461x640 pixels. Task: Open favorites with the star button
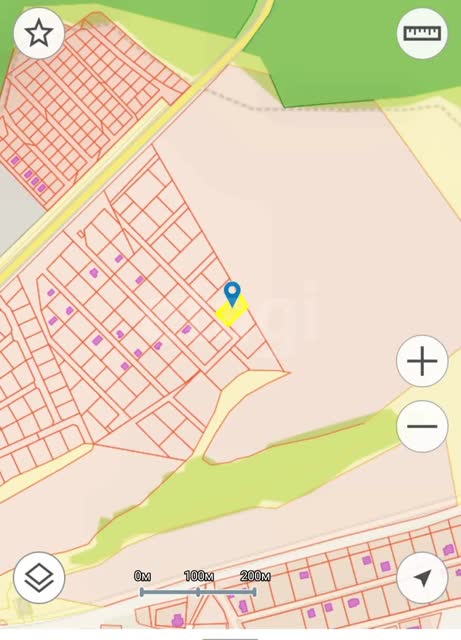39,33
